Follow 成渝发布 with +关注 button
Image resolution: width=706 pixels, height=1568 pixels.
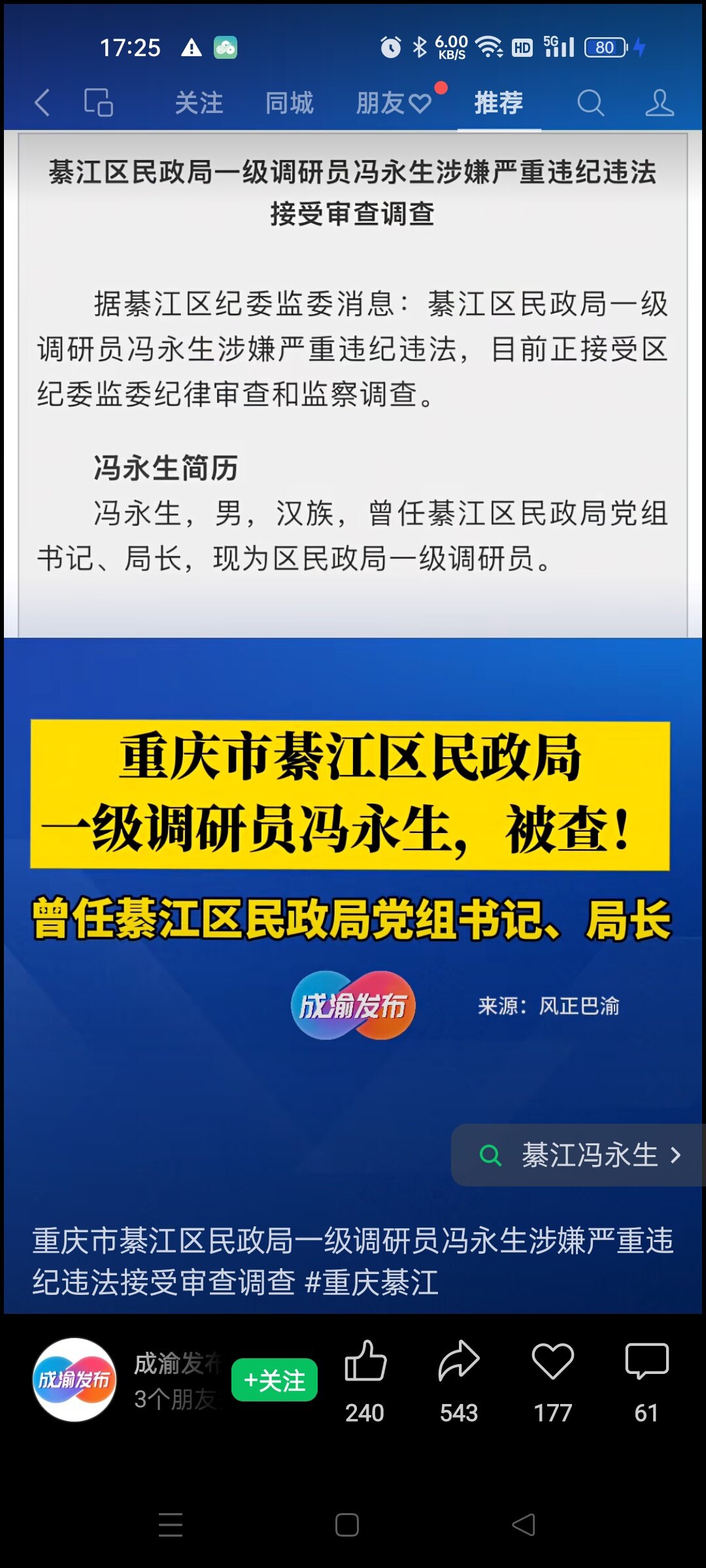click(275, 1380)
